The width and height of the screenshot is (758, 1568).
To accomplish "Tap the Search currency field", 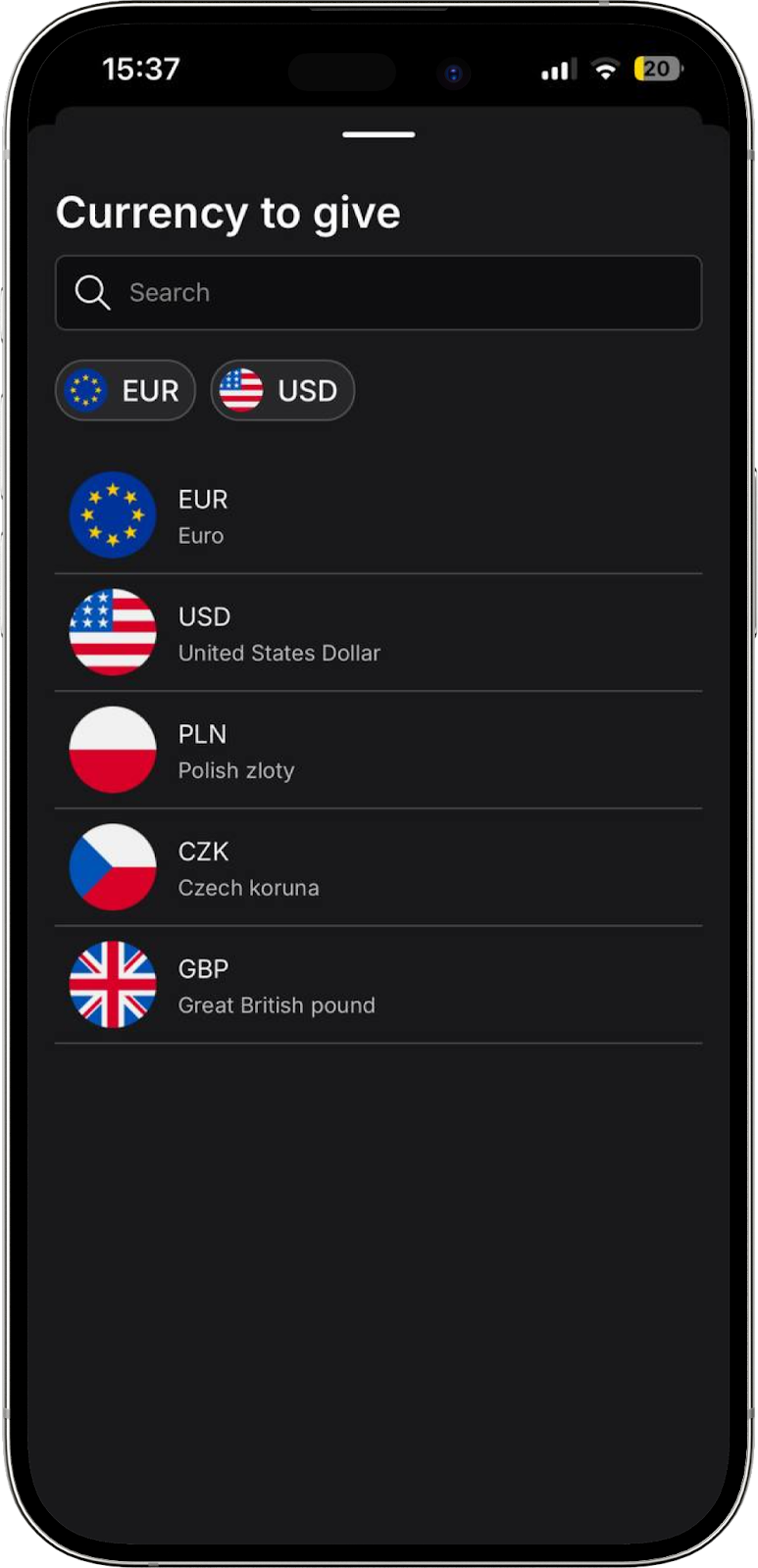I will [379, 293].
